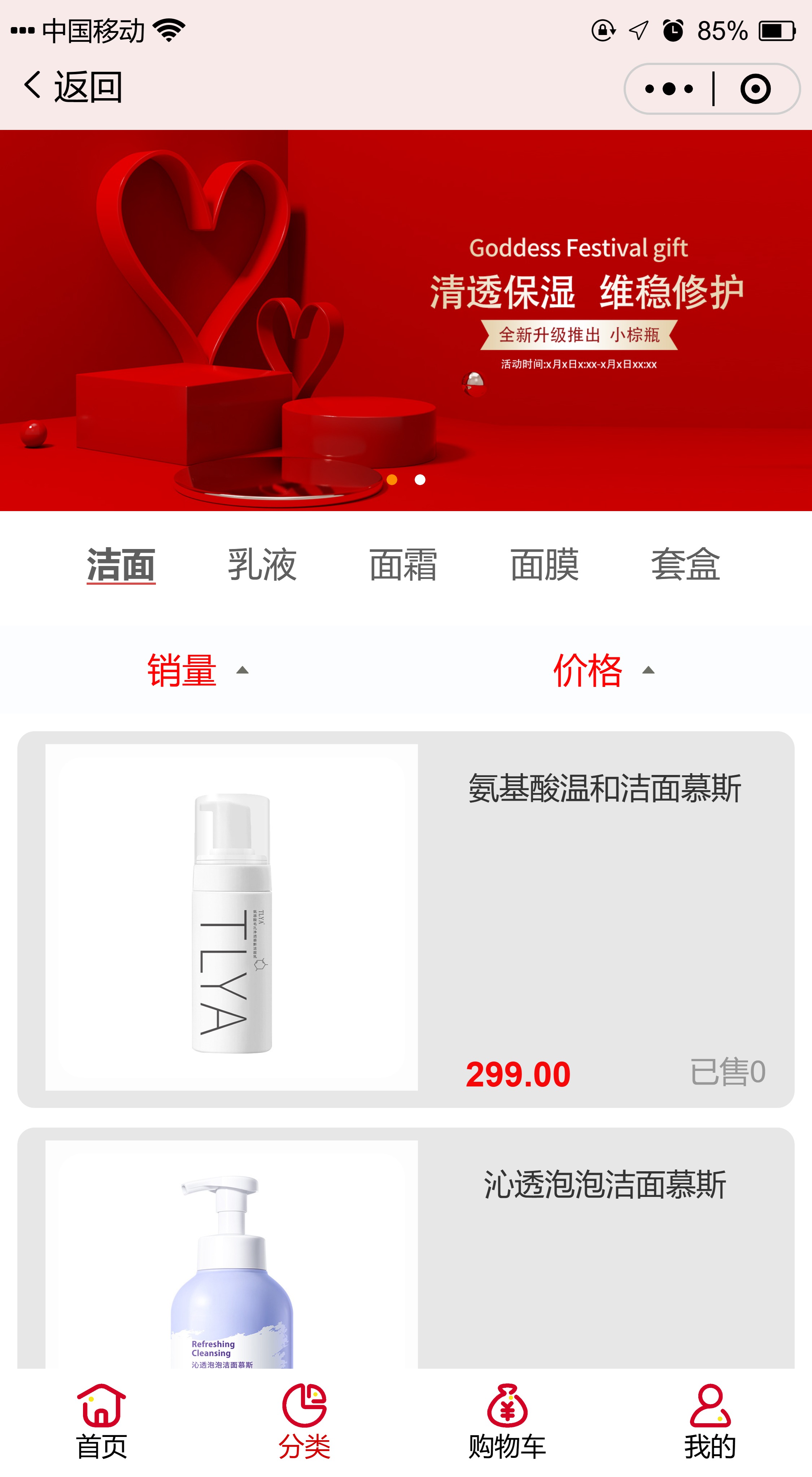Open the 沁透泡泡洁面慕斯 product card
The width and height of the screenshot is (812, 1477).
(x=405, y=1250)
